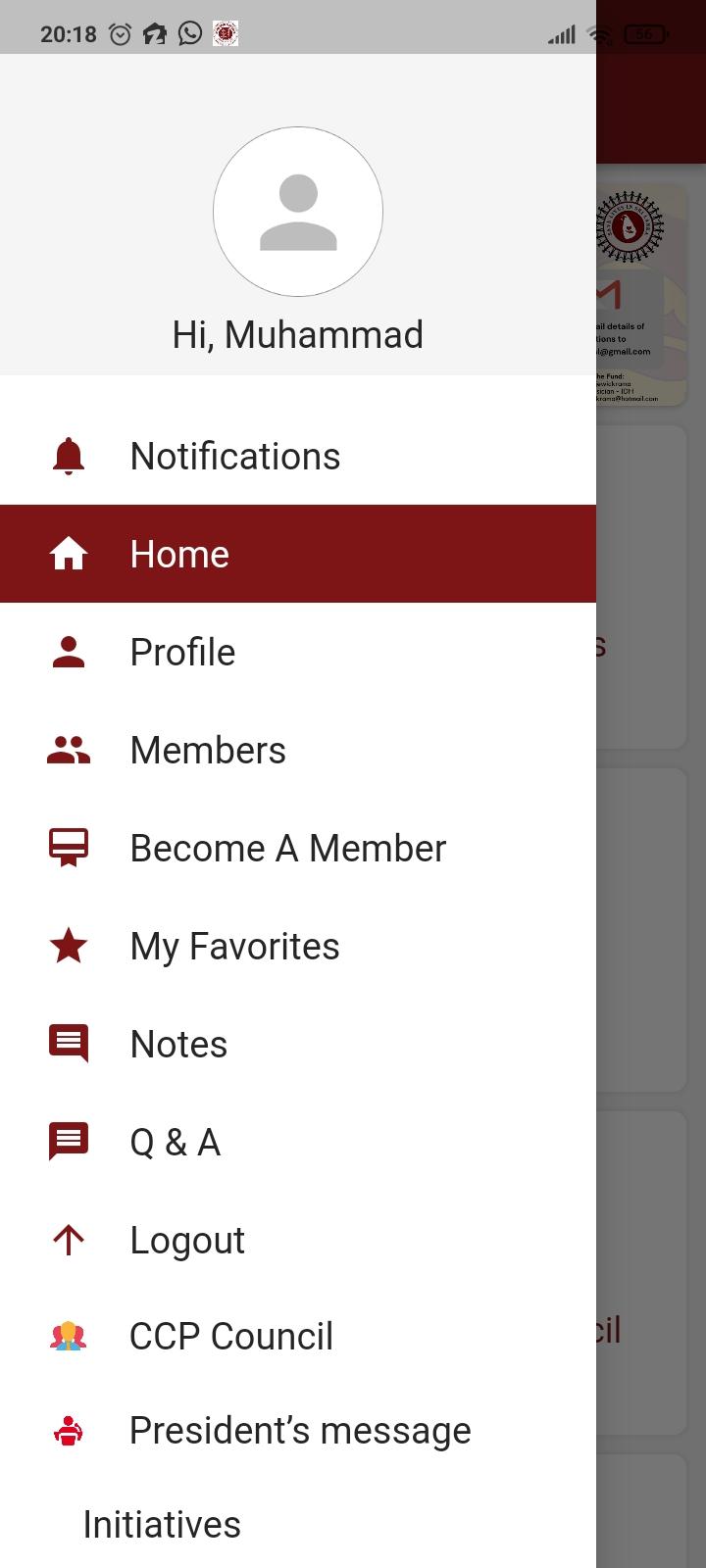View the Members list
Image resolution: width=706 pixels, height=1568 pixels.
pos(298,750)
